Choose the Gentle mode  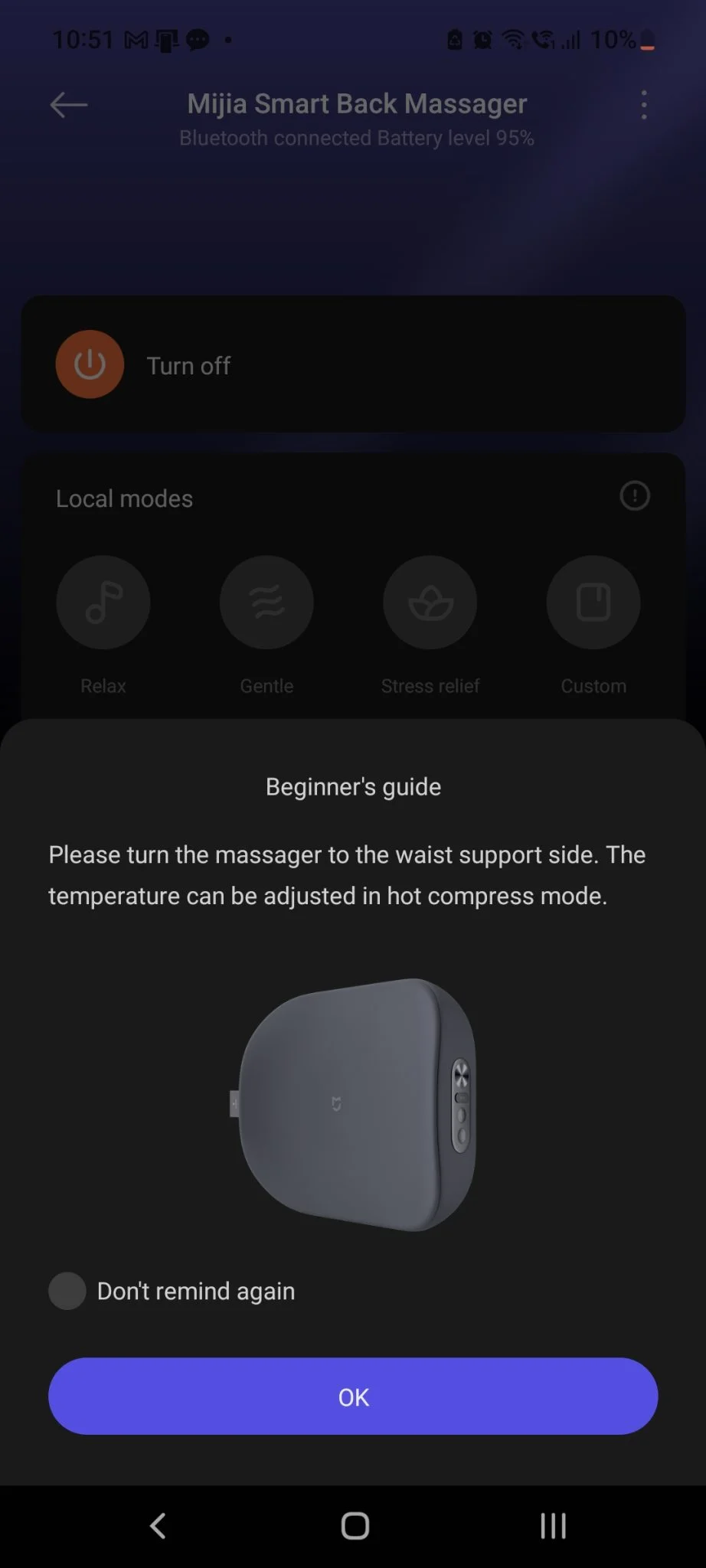point(266,603)
